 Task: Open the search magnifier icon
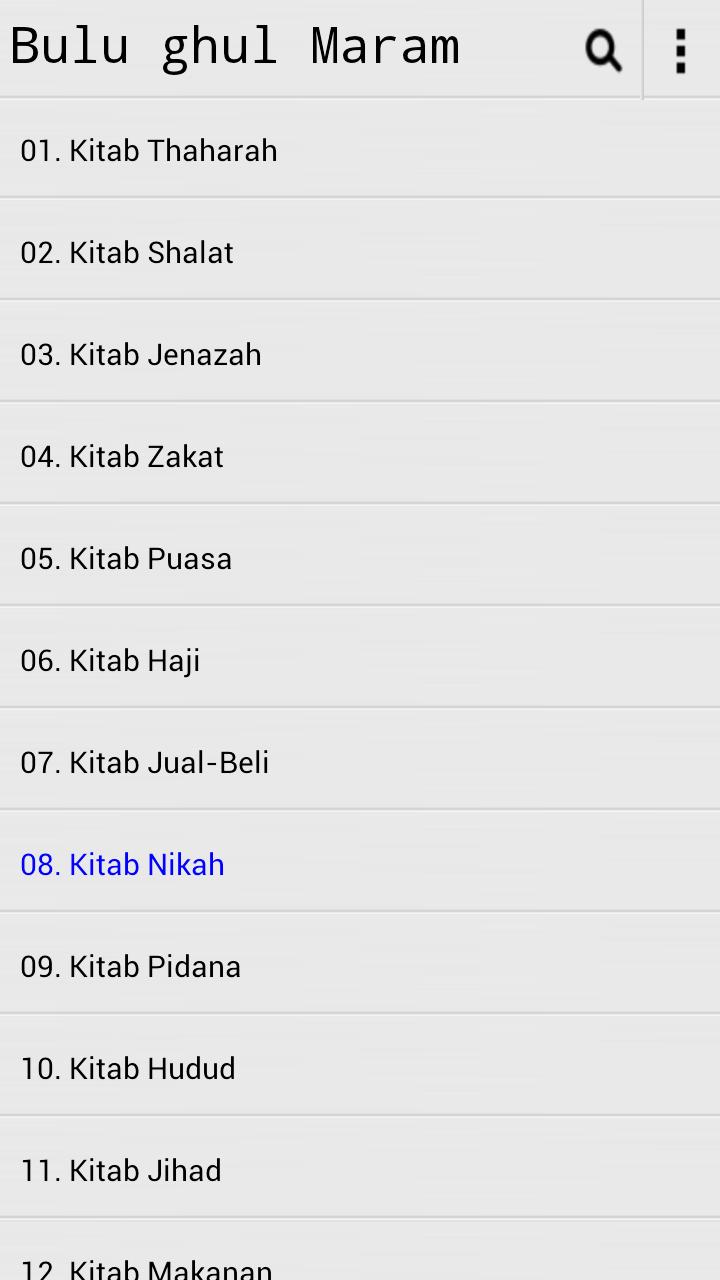pos(603,49)
